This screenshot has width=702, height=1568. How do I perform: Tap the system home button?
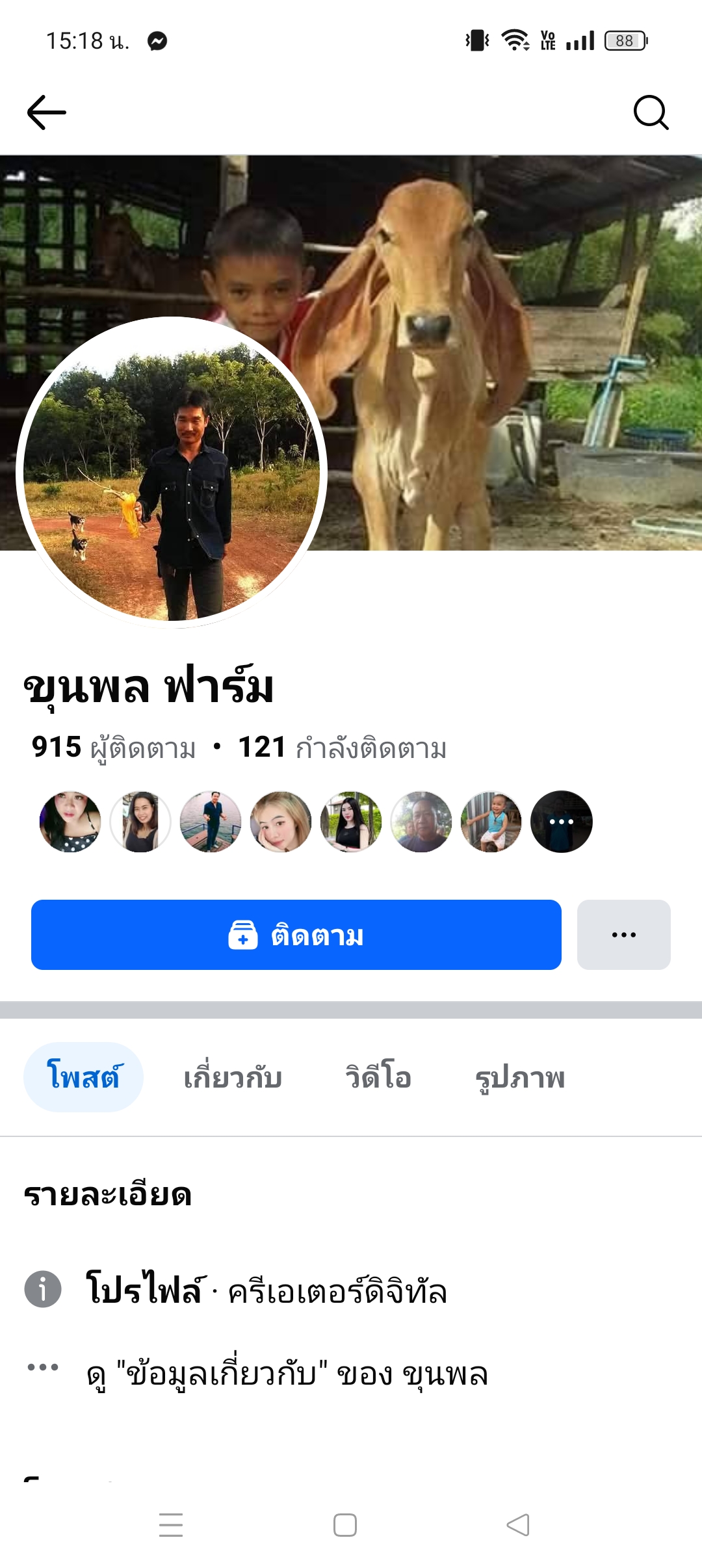tap(345, 1525)
